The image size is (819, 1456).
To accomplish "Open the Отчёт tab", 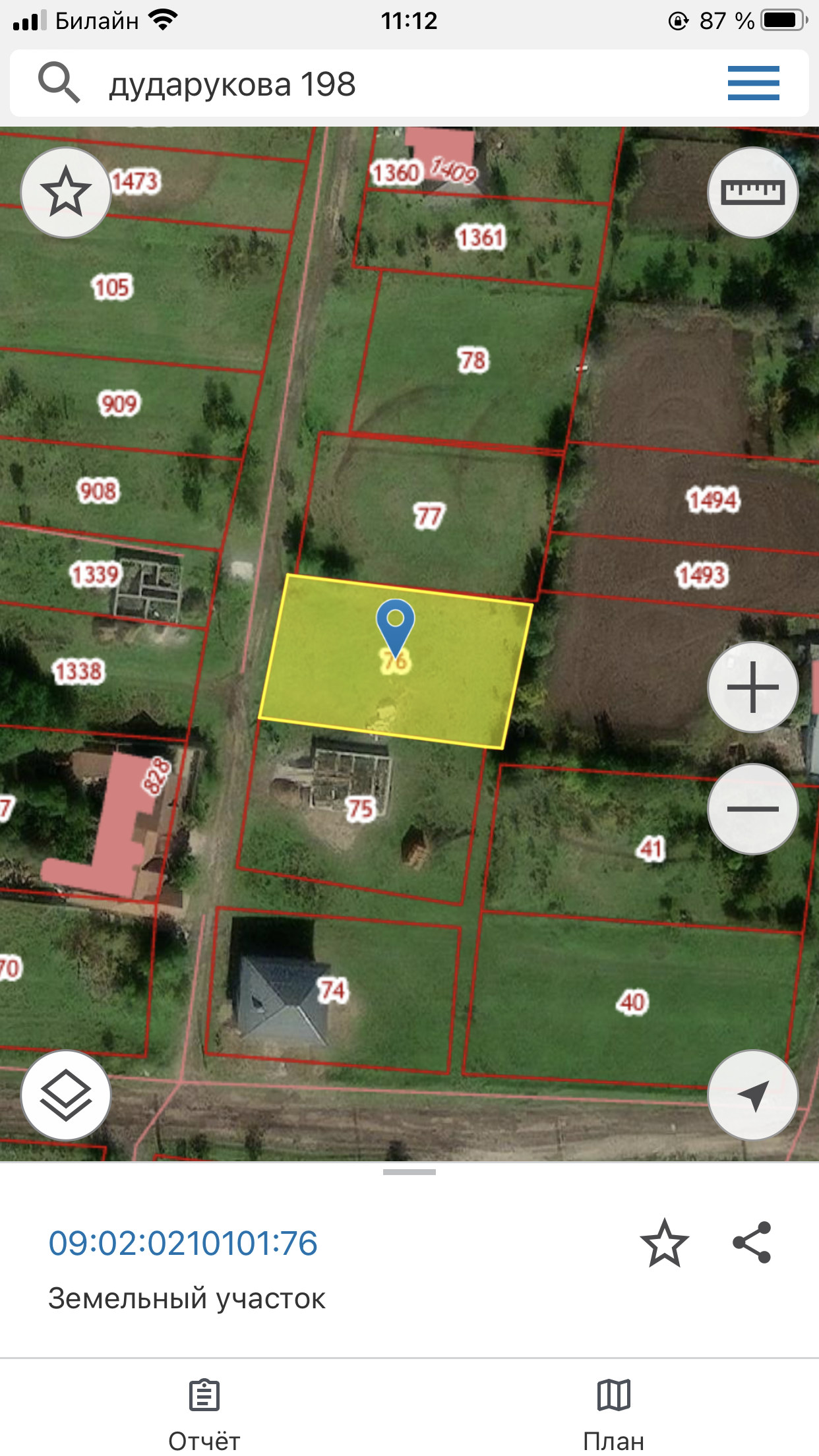I will tap(204, 1411).
